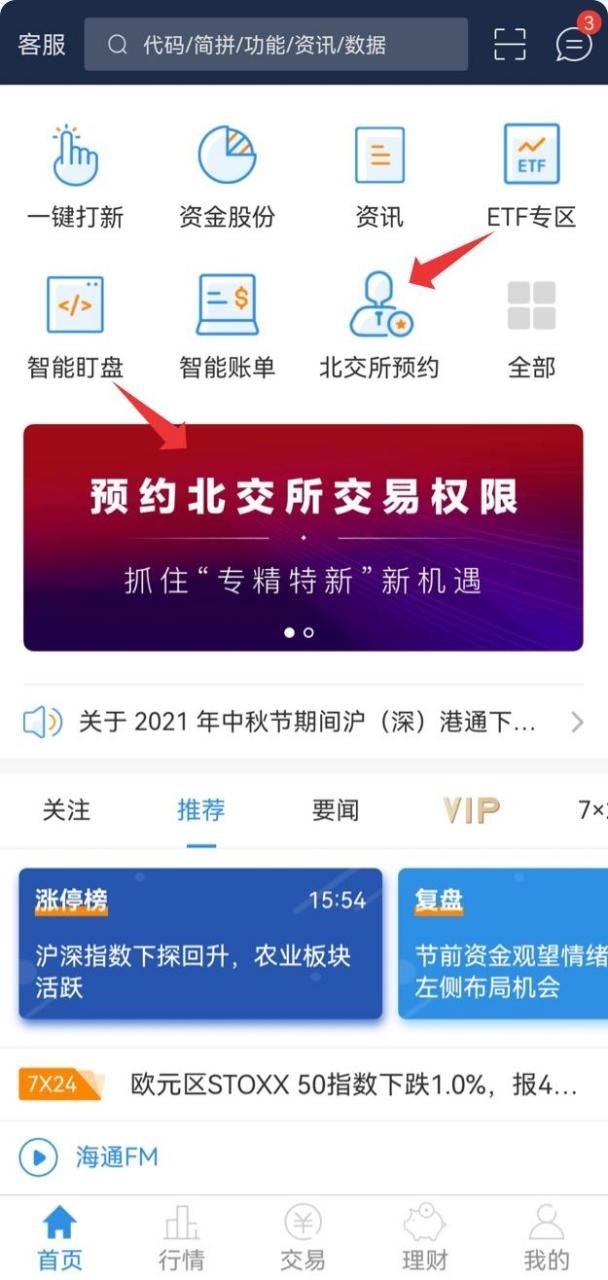The image size is (608, 1280).
Task: Open the 涨停榜 card
Action: pos(200,943)
